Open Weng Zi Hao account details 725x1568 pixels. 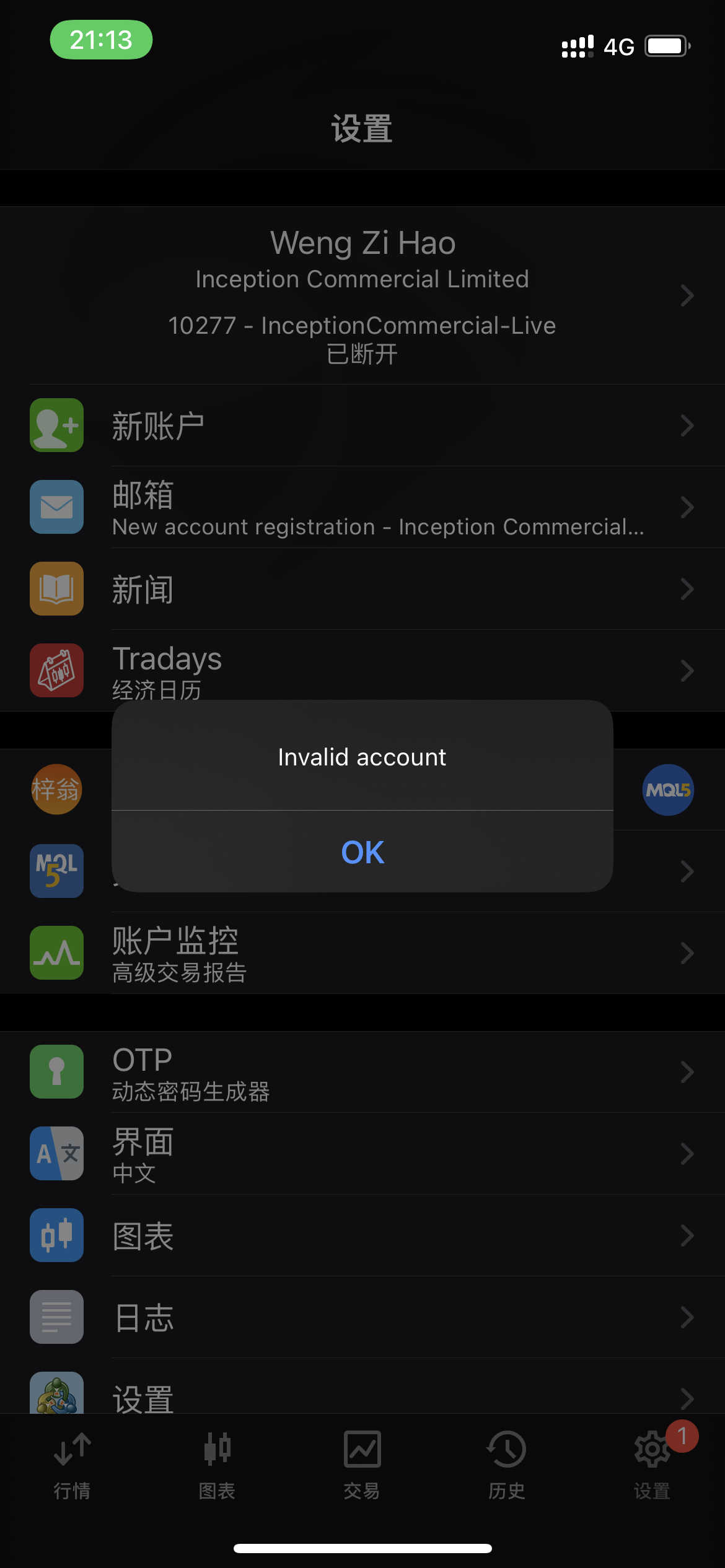tap(362, 295)
